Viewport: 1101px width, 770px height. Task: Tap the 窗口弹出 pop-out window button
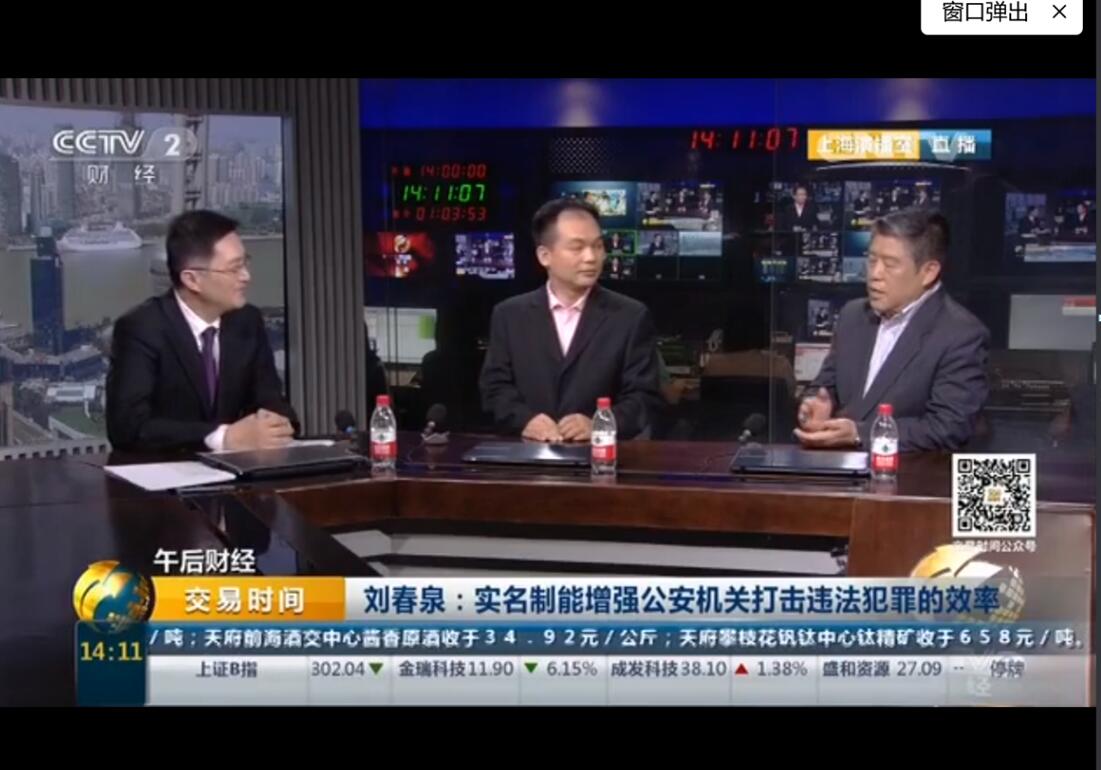tap(985, 12)
